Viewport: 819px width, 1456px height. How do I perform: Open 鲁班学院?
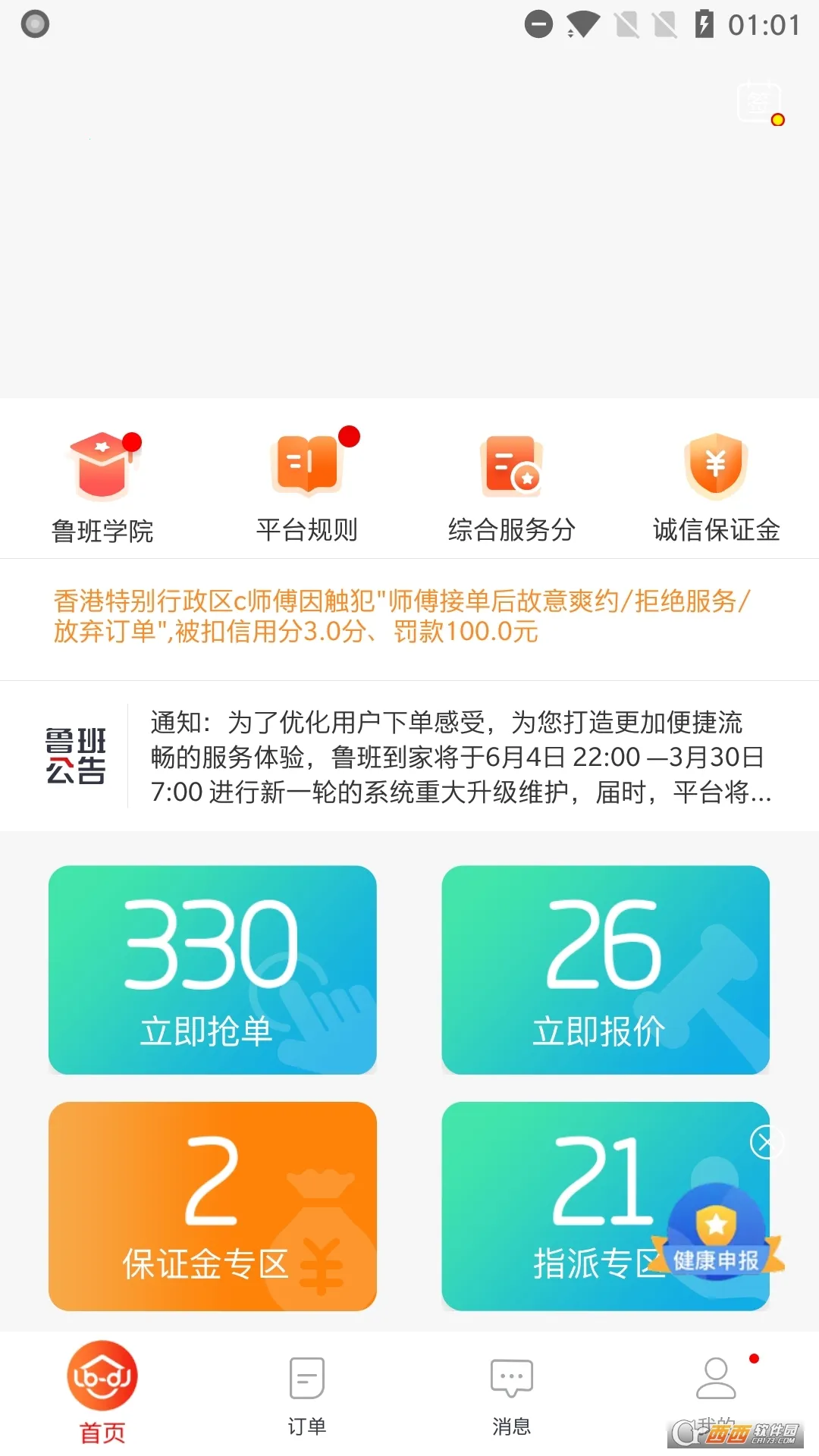coord(102,487)
